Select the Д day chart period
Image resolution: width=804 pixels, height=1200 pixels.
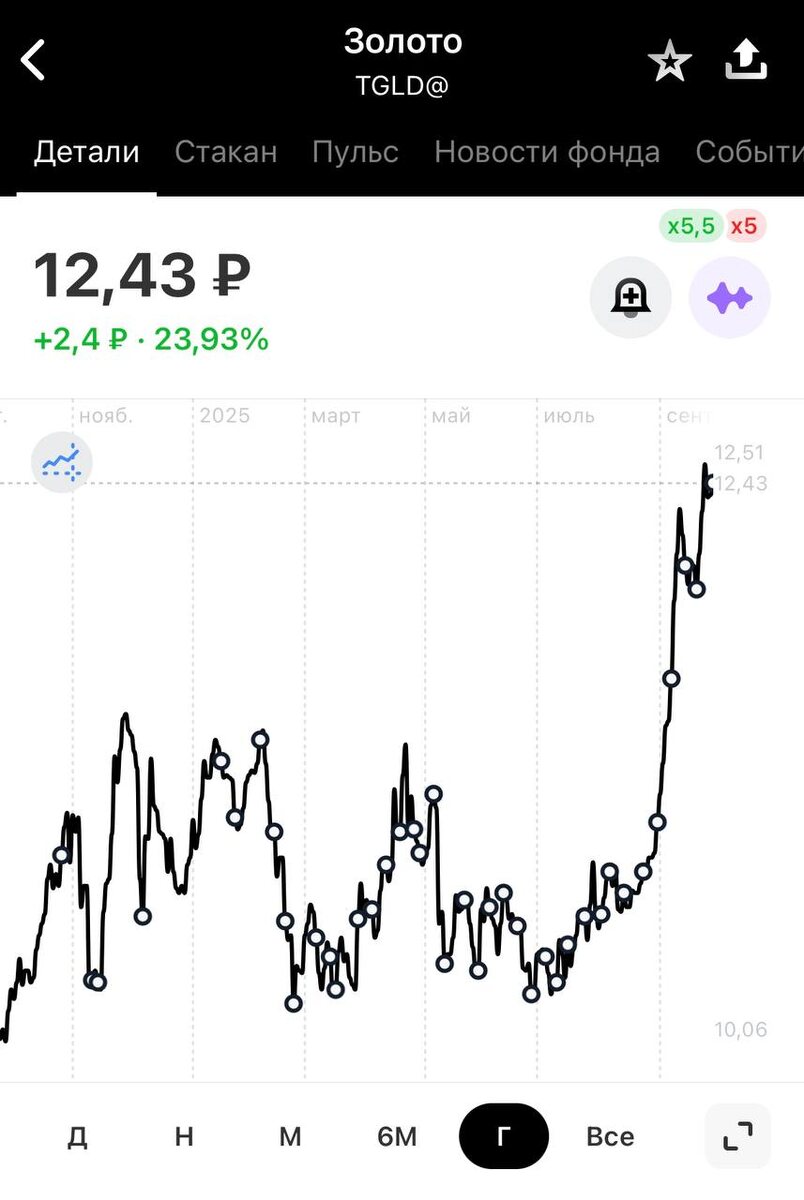[x=77, y=1137]
